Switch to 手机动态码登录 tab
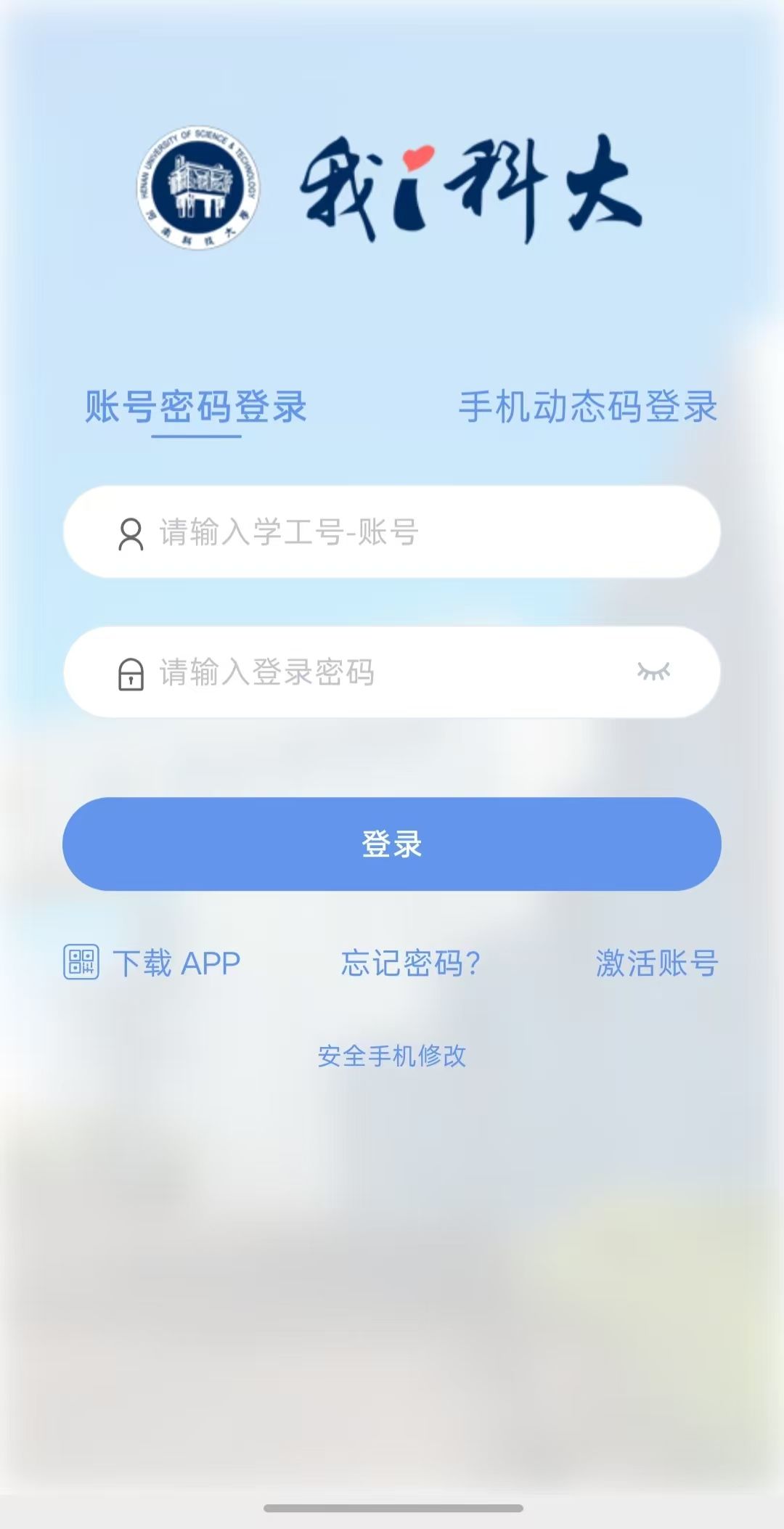Image resolution: width=784 pixels, height=1529 pixels. [588, 407]
